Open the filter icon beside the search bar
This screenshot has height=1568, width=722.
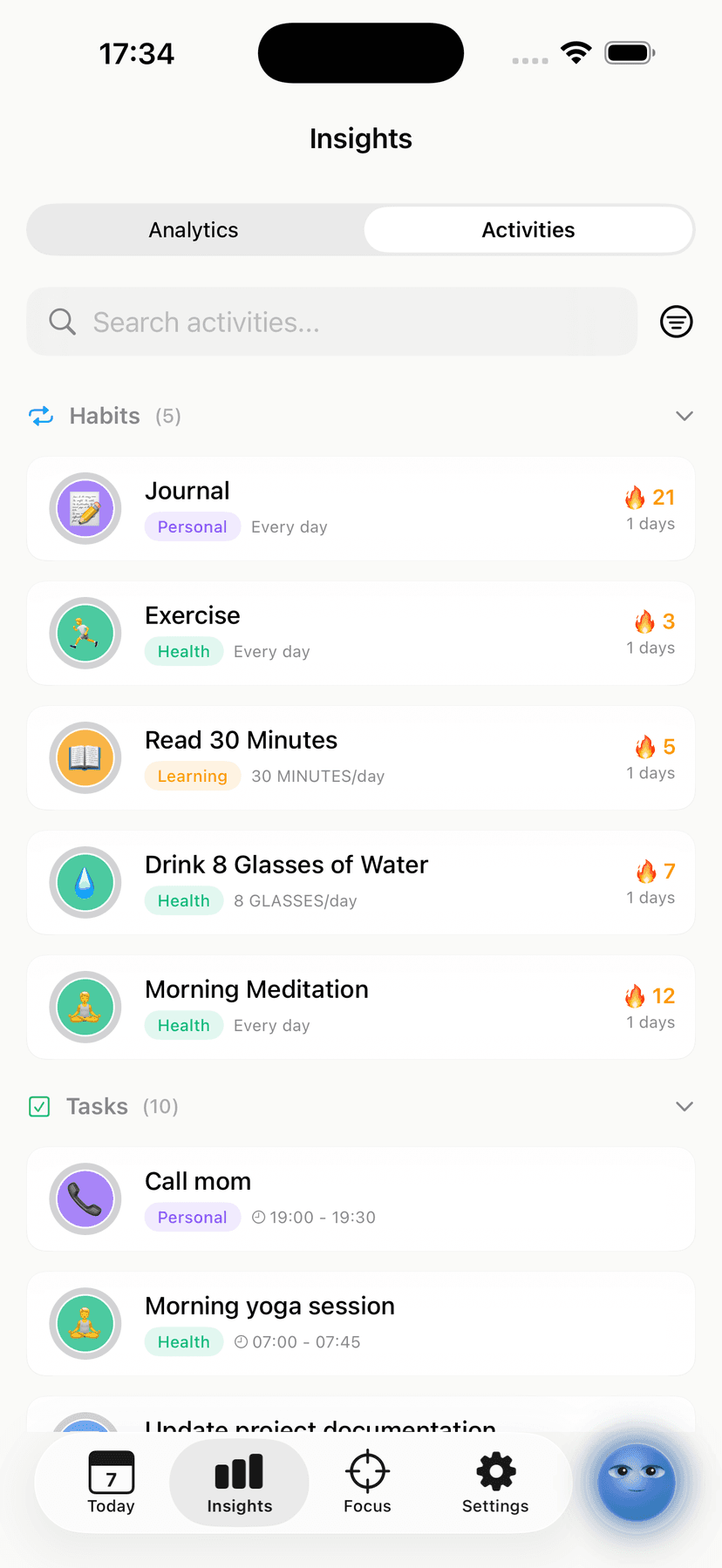[x=677, y=321]
